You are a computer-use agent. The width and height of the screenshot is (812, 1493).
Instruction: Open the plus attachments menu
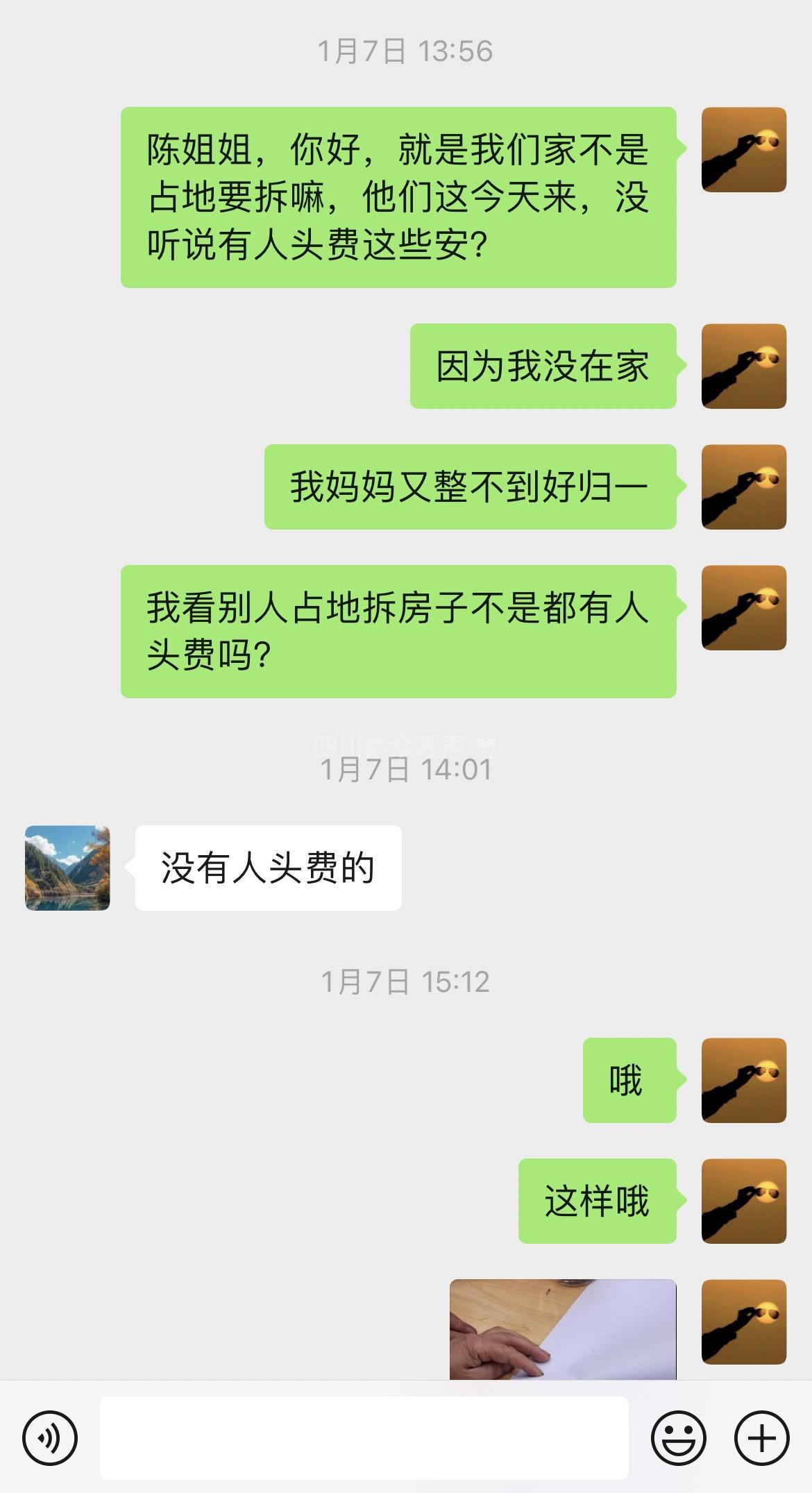tap(761, 1437)
